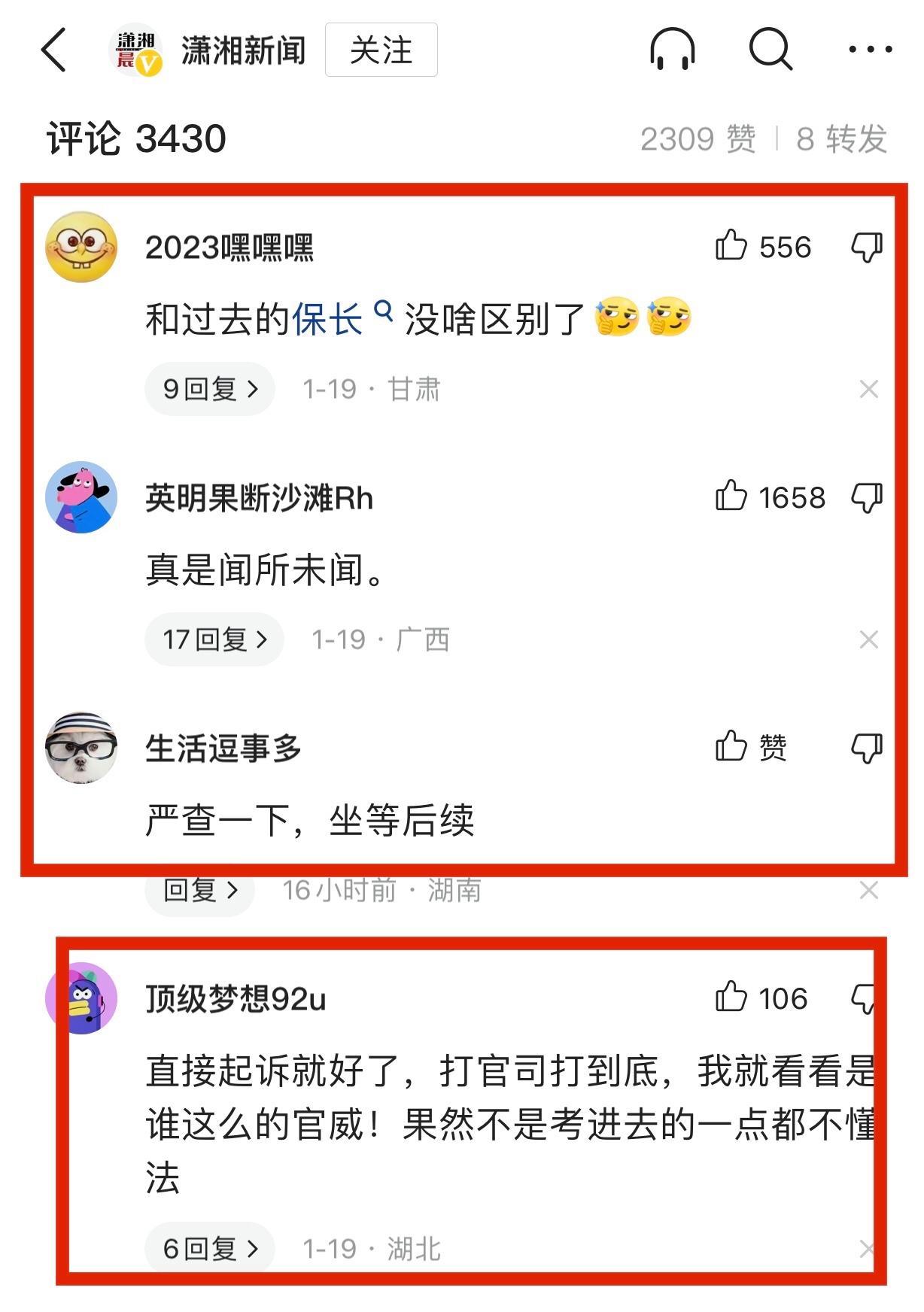The width and height of the screenshot is (924, 1312).
Task: Expand the 9回复 replies
Action: (x=210, y=389)
